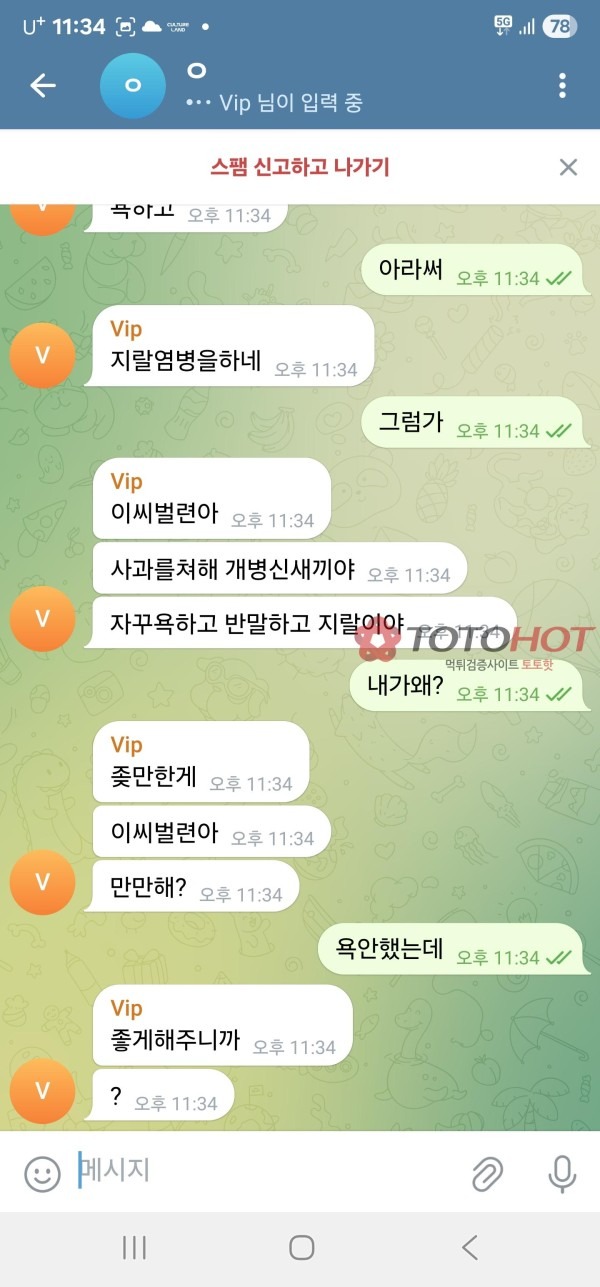Record a voice message with the microphone
Image resolution: width=600 pixels, height=1287 pixels.
(x=562, y=1173)
